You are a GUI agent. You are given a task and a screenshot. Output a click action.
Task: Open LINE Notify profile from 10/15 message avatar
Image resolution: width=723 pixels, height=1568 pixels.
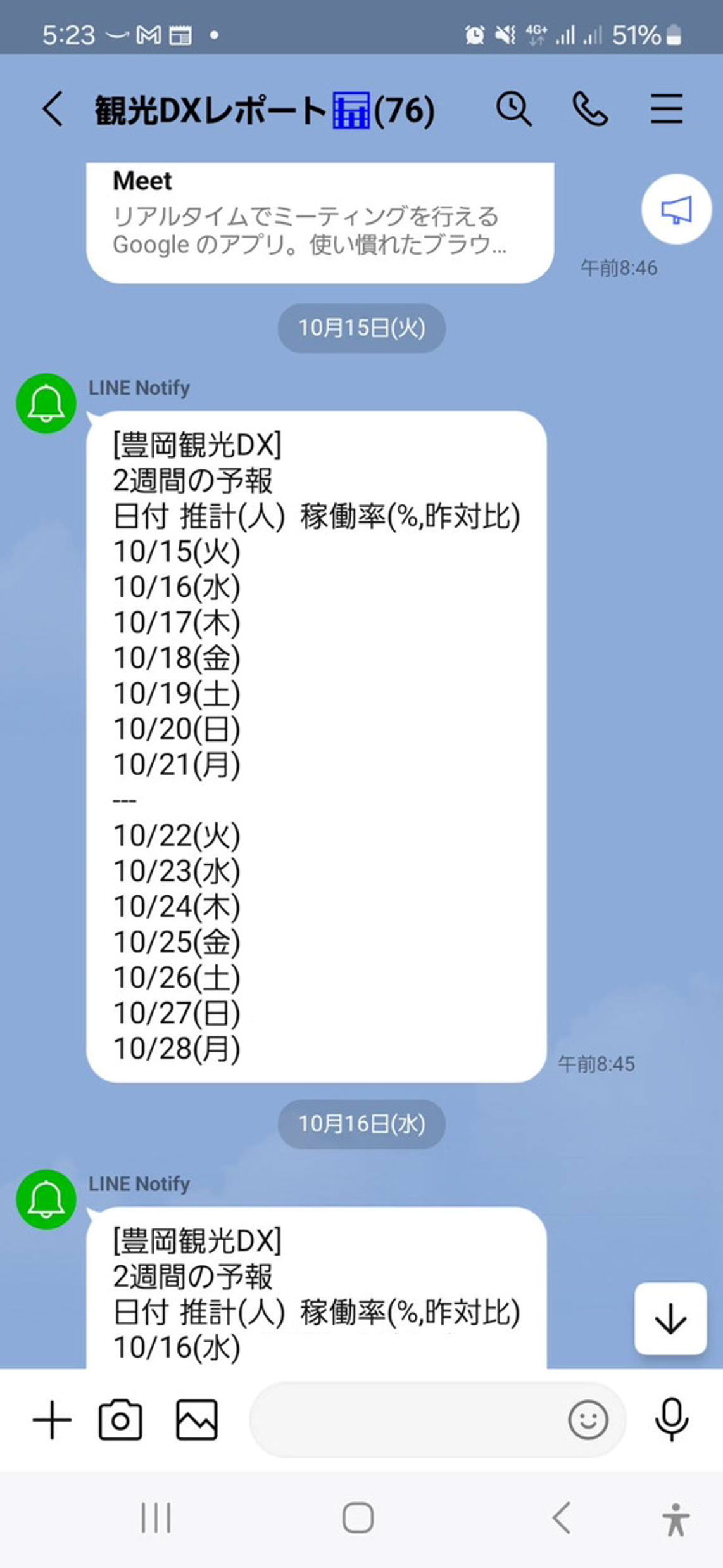[x=46, y=404]
